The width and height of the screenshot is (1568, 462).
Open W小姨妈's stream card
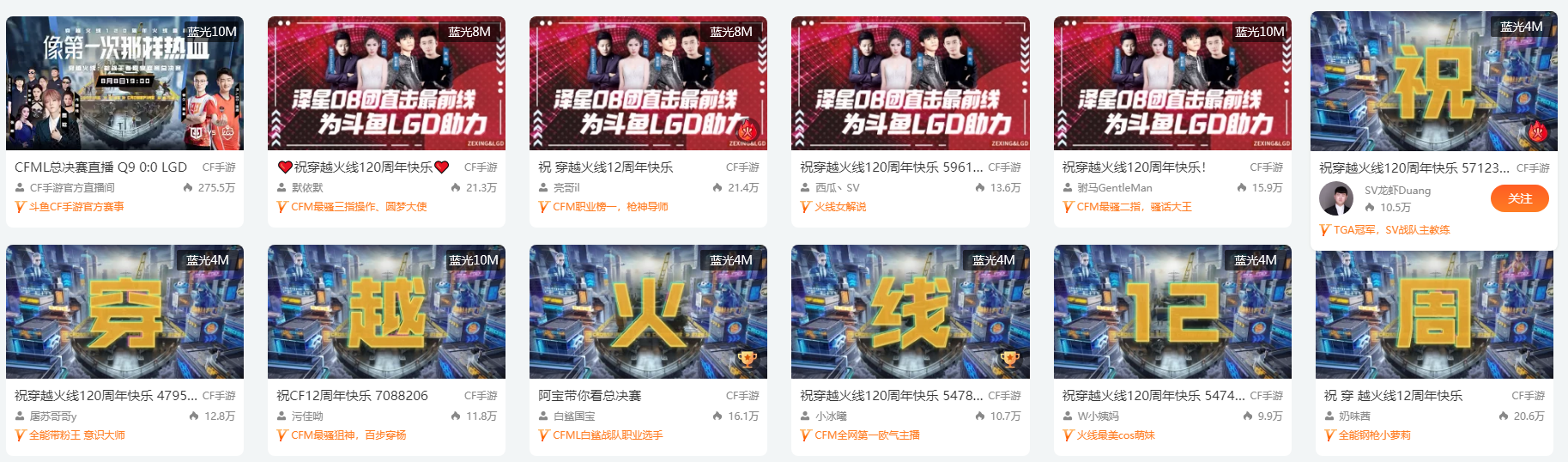1172,312
